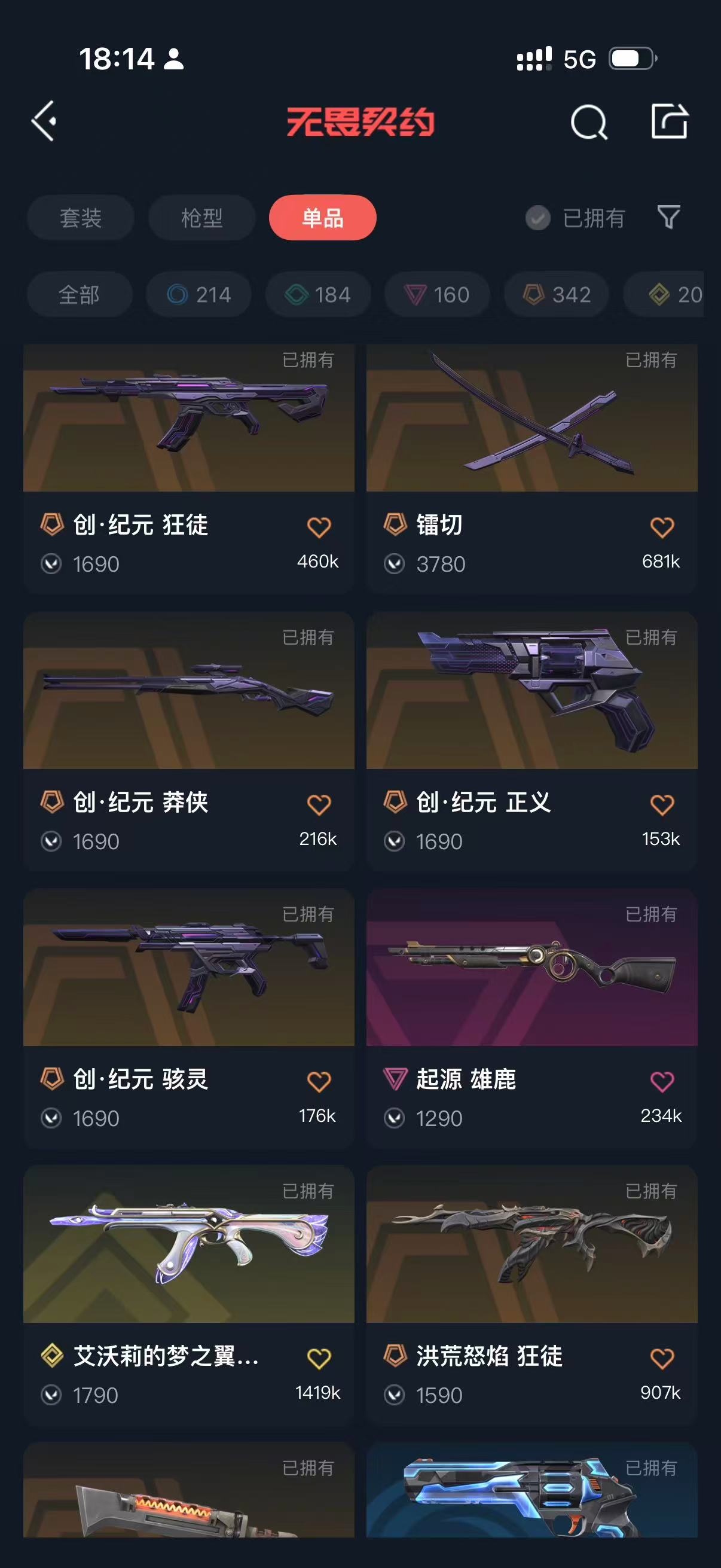Tap the share icon in the header
The image size is (721, 1568).
pyautogui.click(x=668, y=121)
